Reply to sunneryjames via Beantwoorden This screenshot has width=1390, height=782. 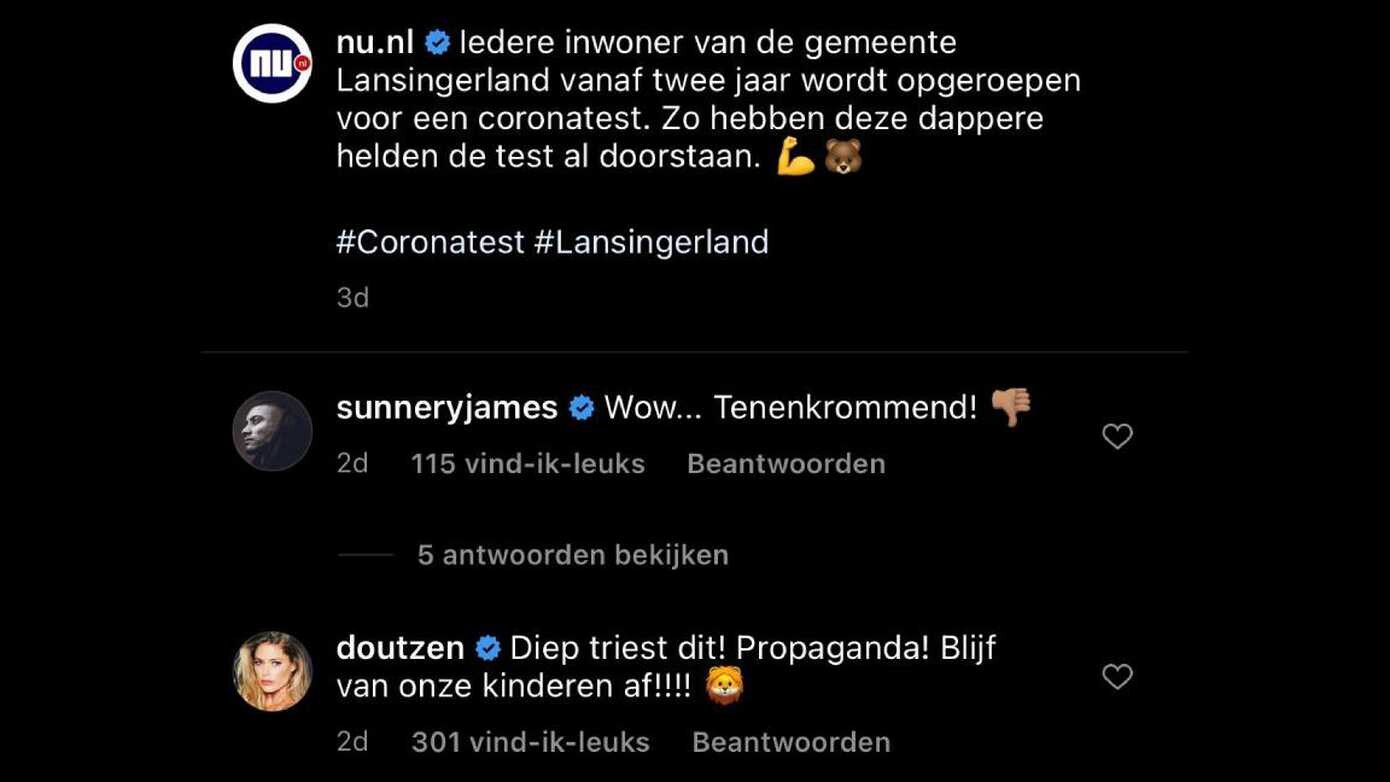point(786,464)
